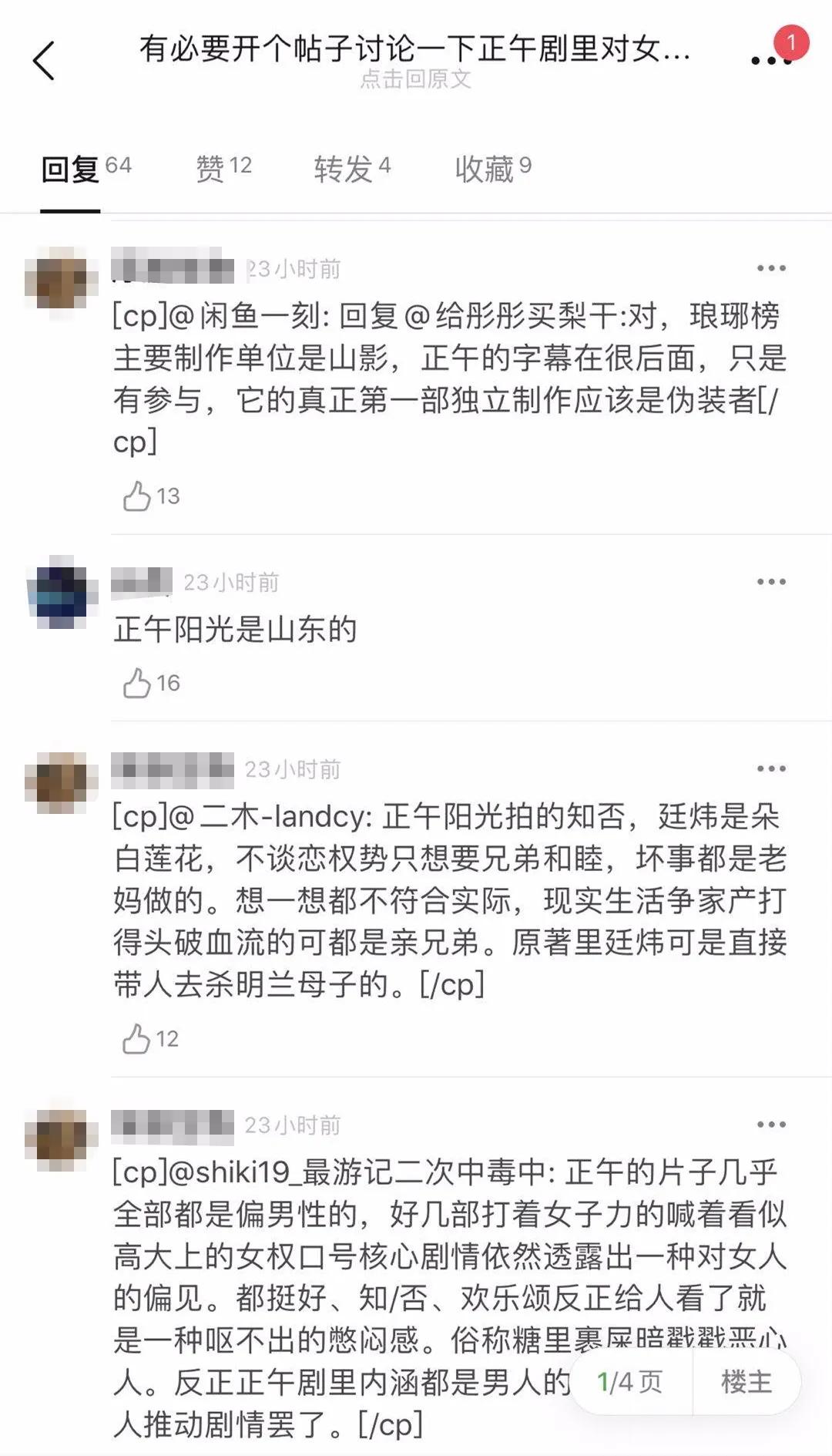Viewport: 832px width, 1456px height.
Task: Switch to the 赞 12 tab
Action: click(223, 167)
